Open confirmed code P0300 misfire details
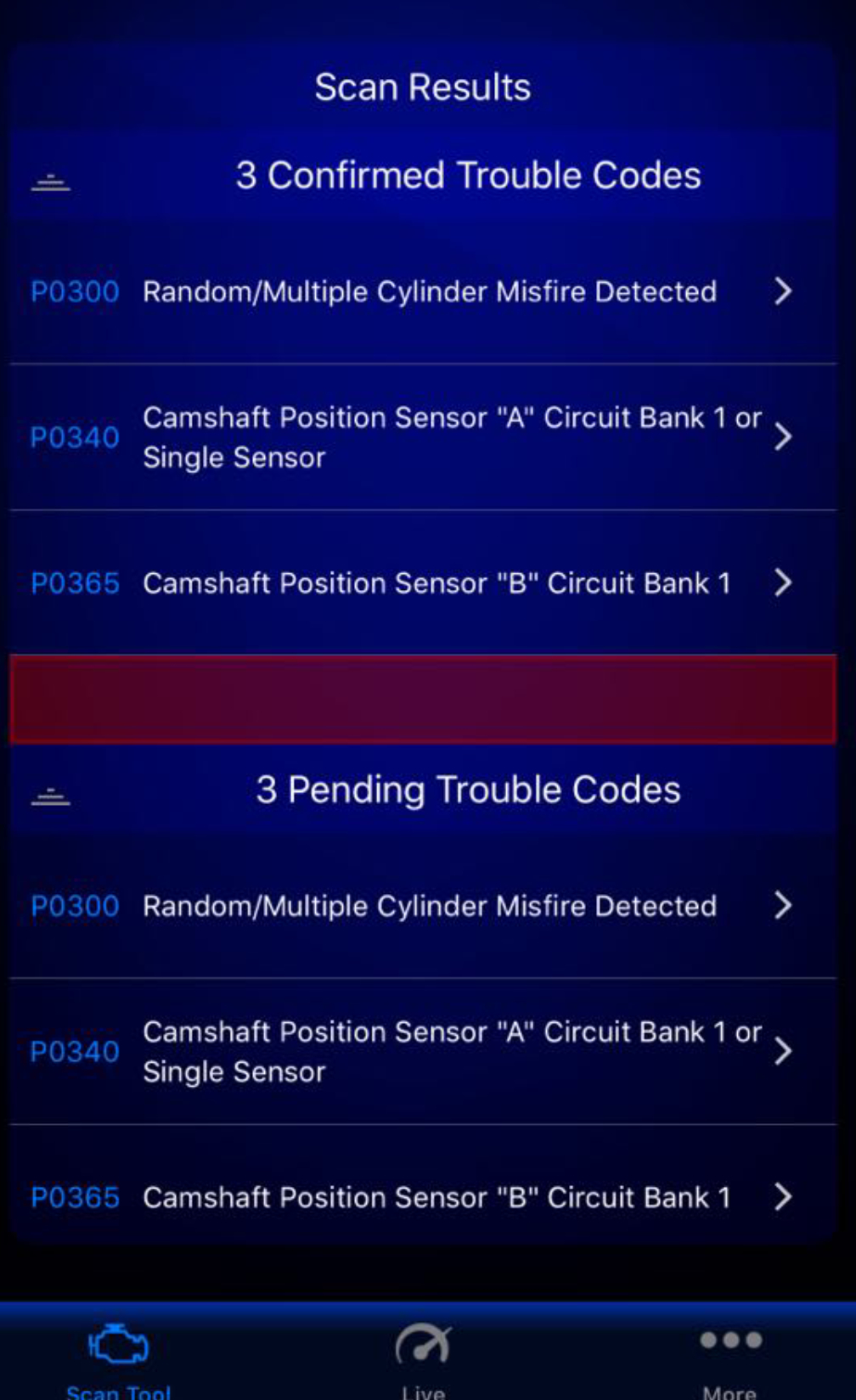The width and height of the screenshot is (856, 1400). tap(423, 292)
